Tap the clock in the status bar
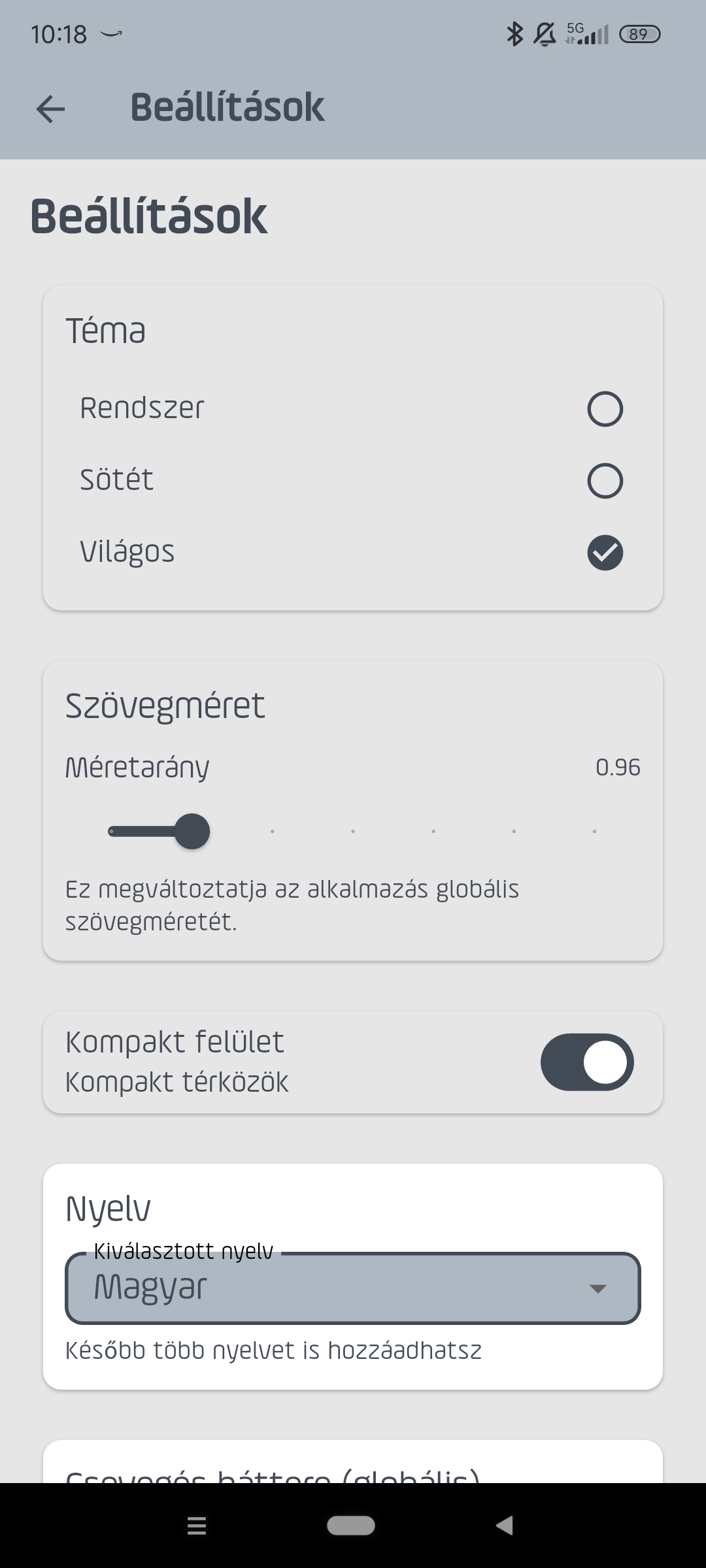Screen dimensions: 706x1568 coord(60,33)
